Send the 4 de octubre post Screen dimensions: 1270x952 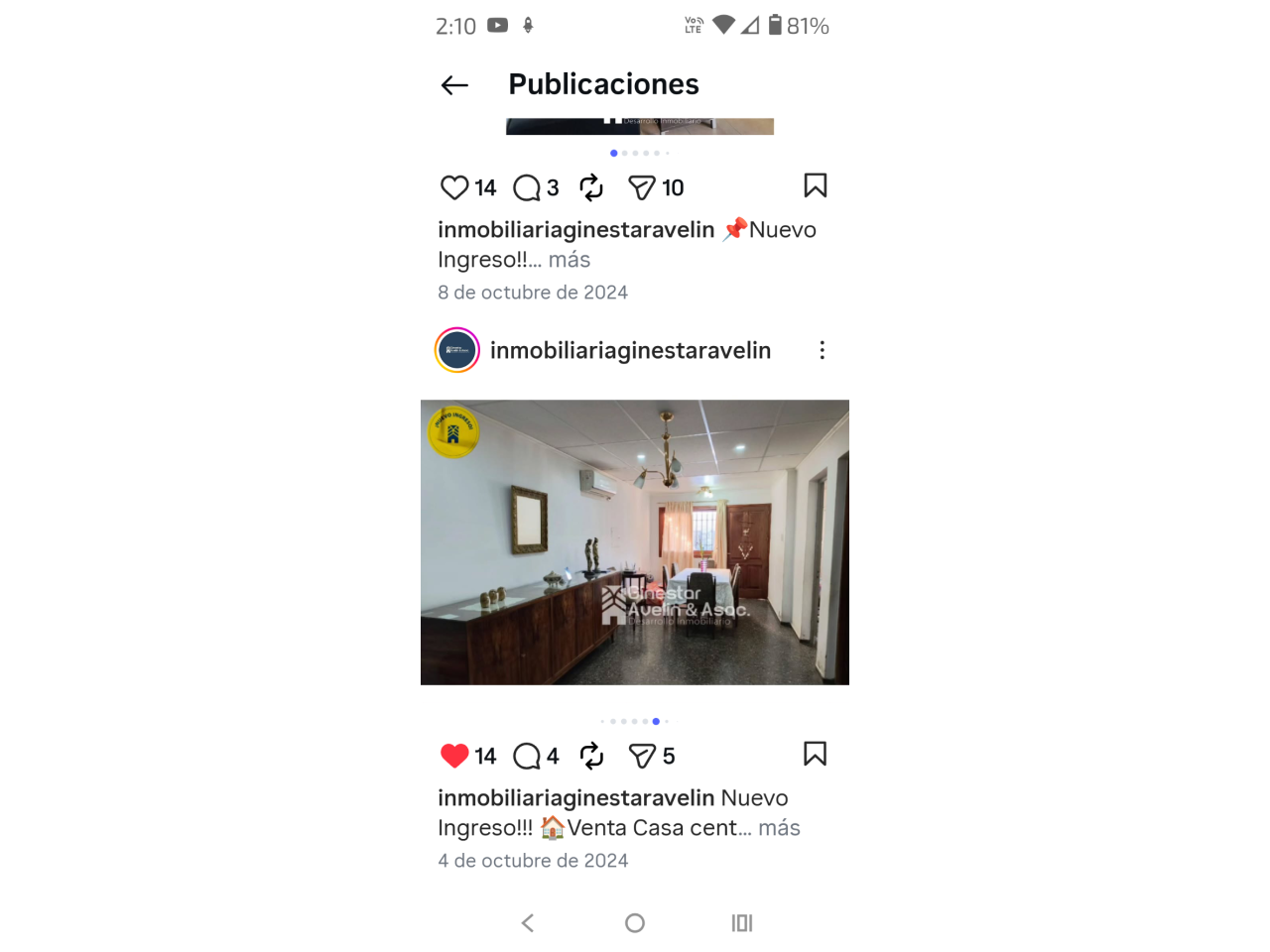(642, 756)
